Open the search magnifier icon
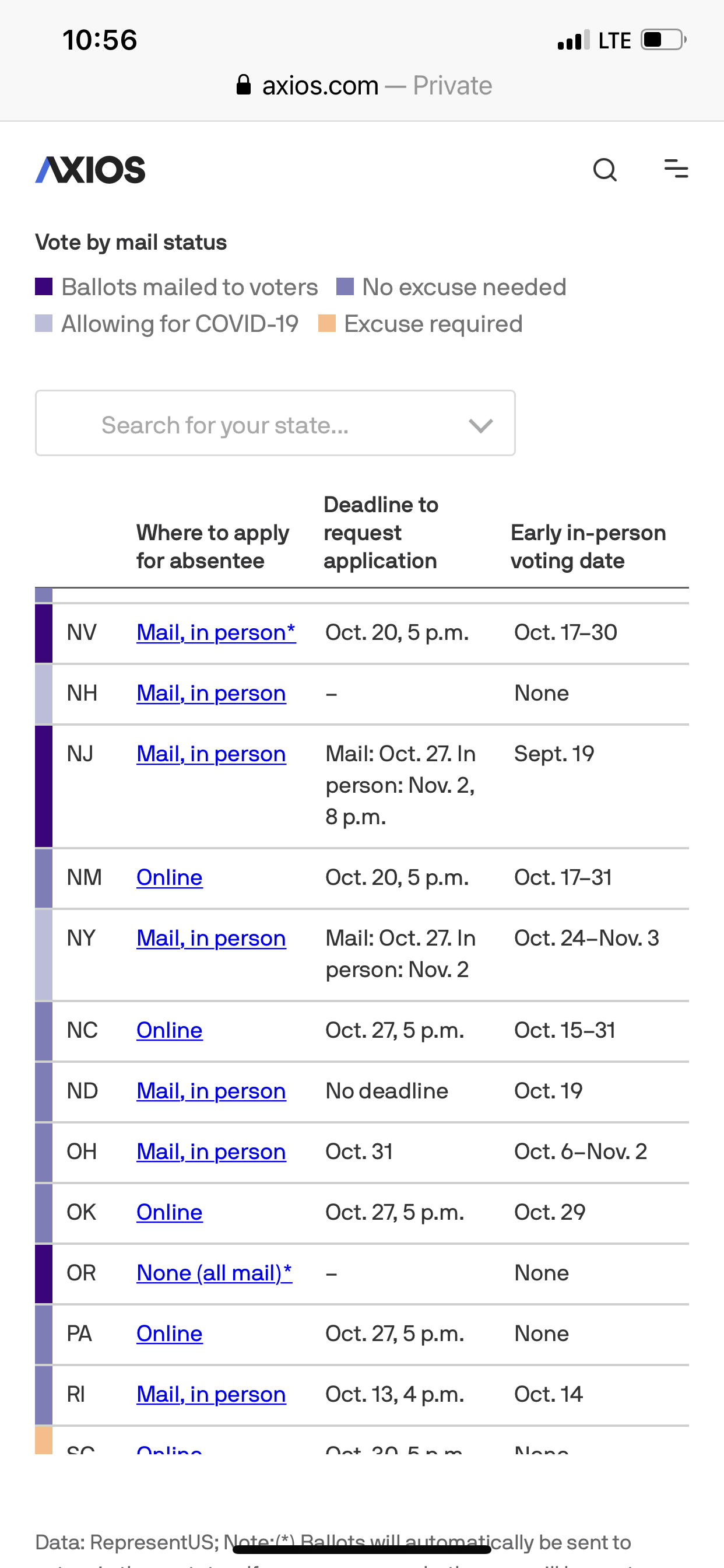 click(x=604, y=170)
